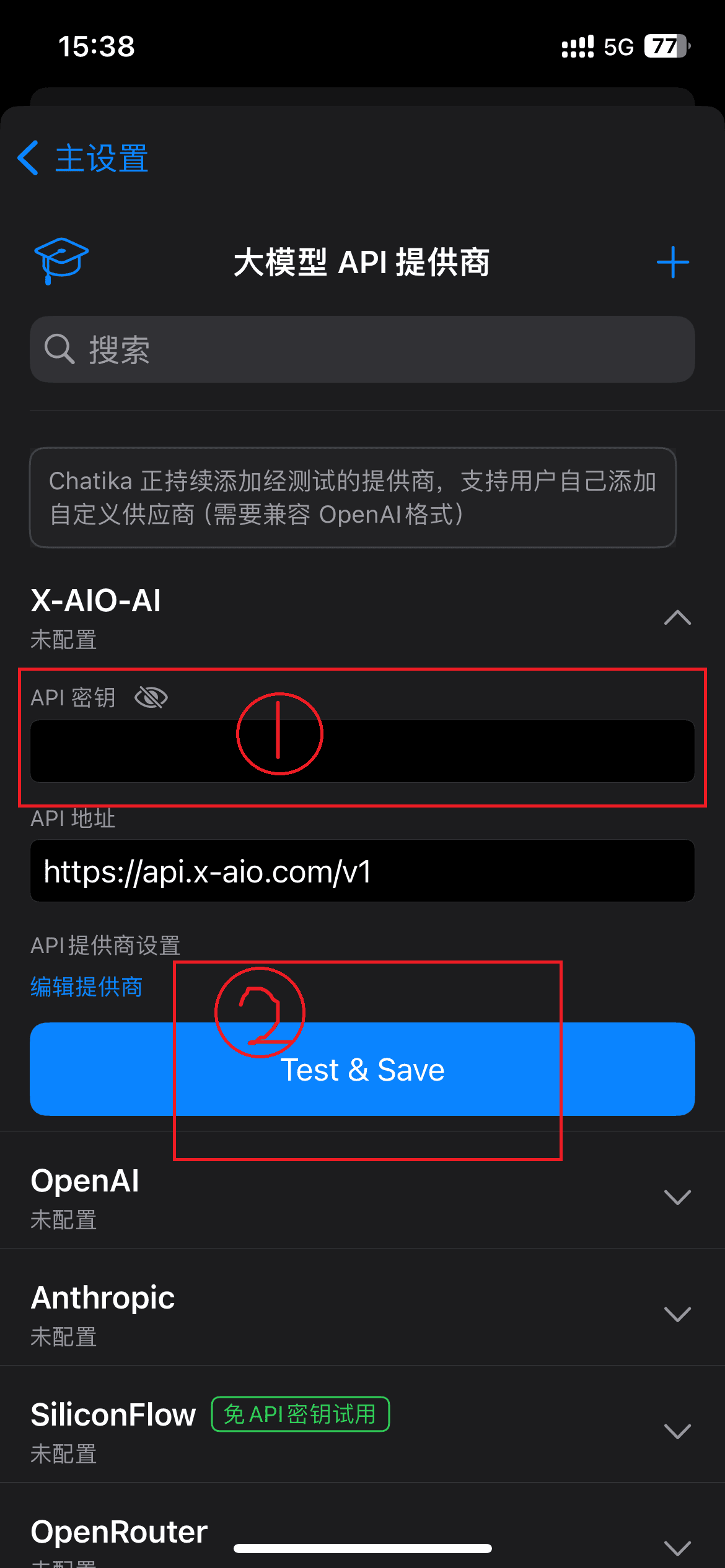Screen dimensions: 725x1568
Task: Expand the OpenAI provider row
Action: click(x=677, y=1196)
